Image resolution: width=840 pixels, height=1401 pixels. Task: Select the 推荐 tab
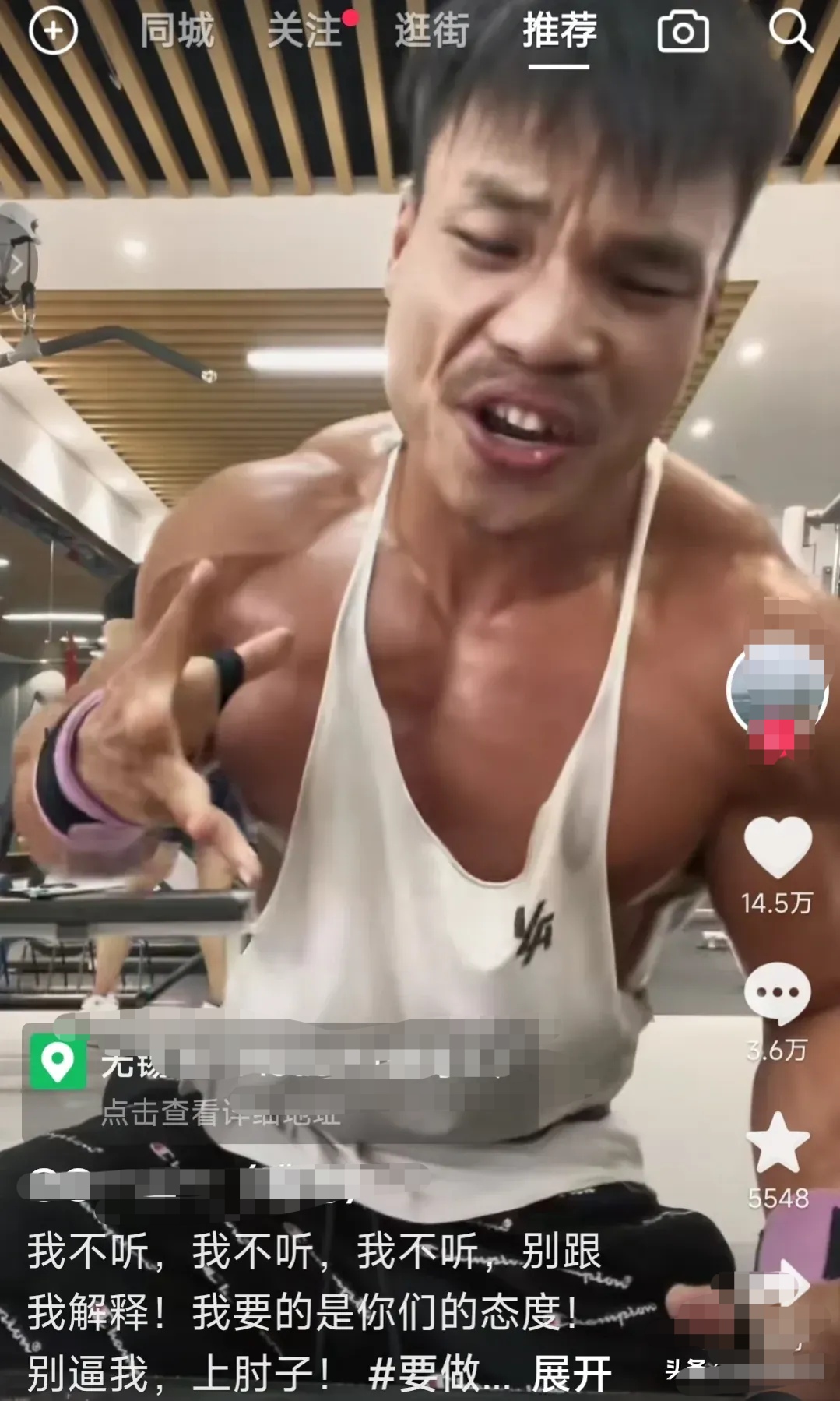559,32
